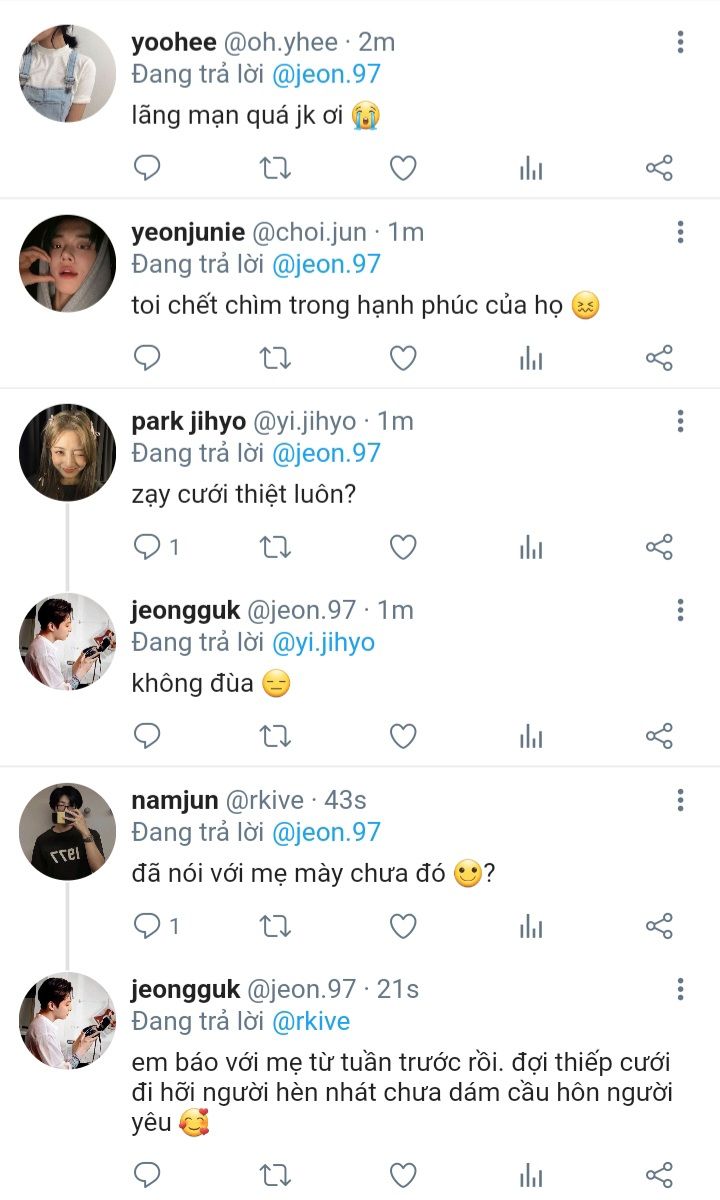Open the overflow menu on namjun's tweet

(680, 800)
